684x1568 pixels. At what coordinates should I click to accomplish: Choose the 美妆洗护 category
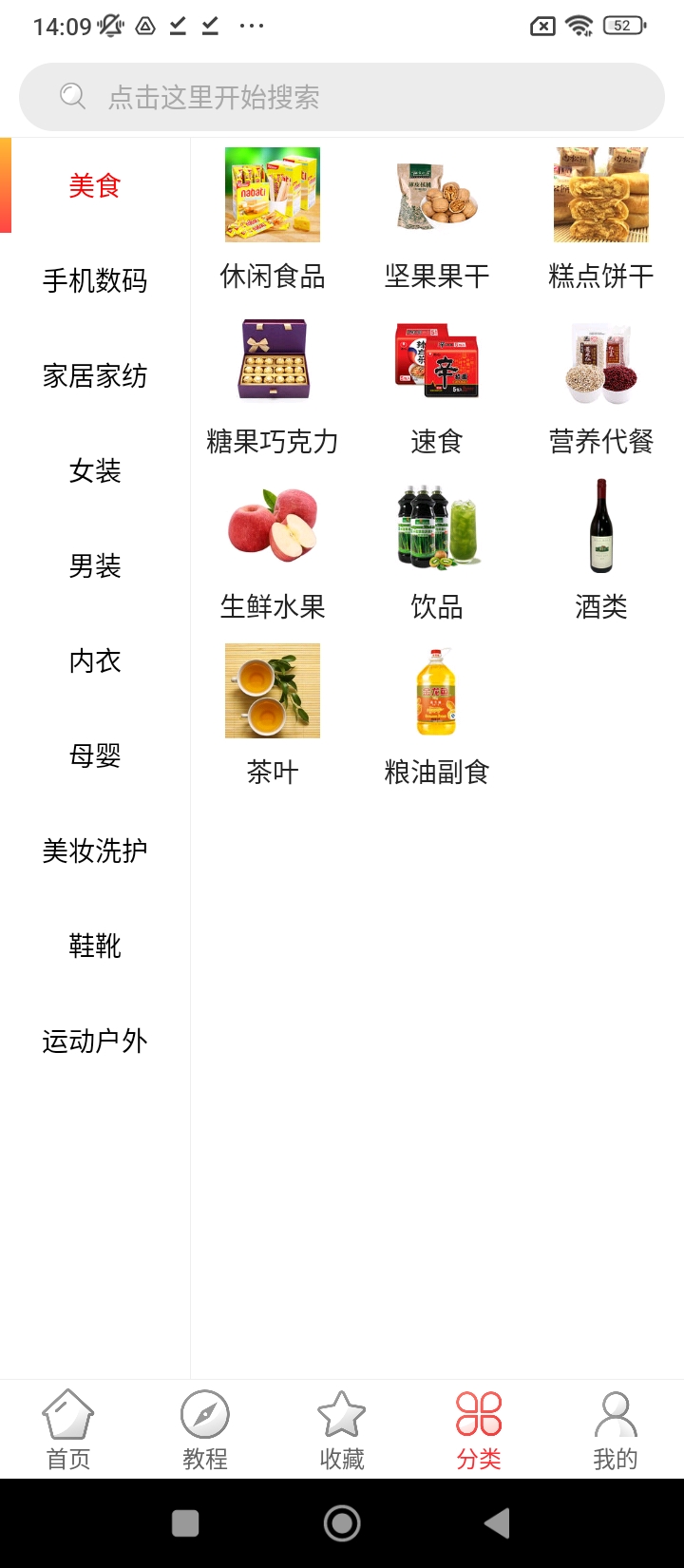click(x=95, y=851)
